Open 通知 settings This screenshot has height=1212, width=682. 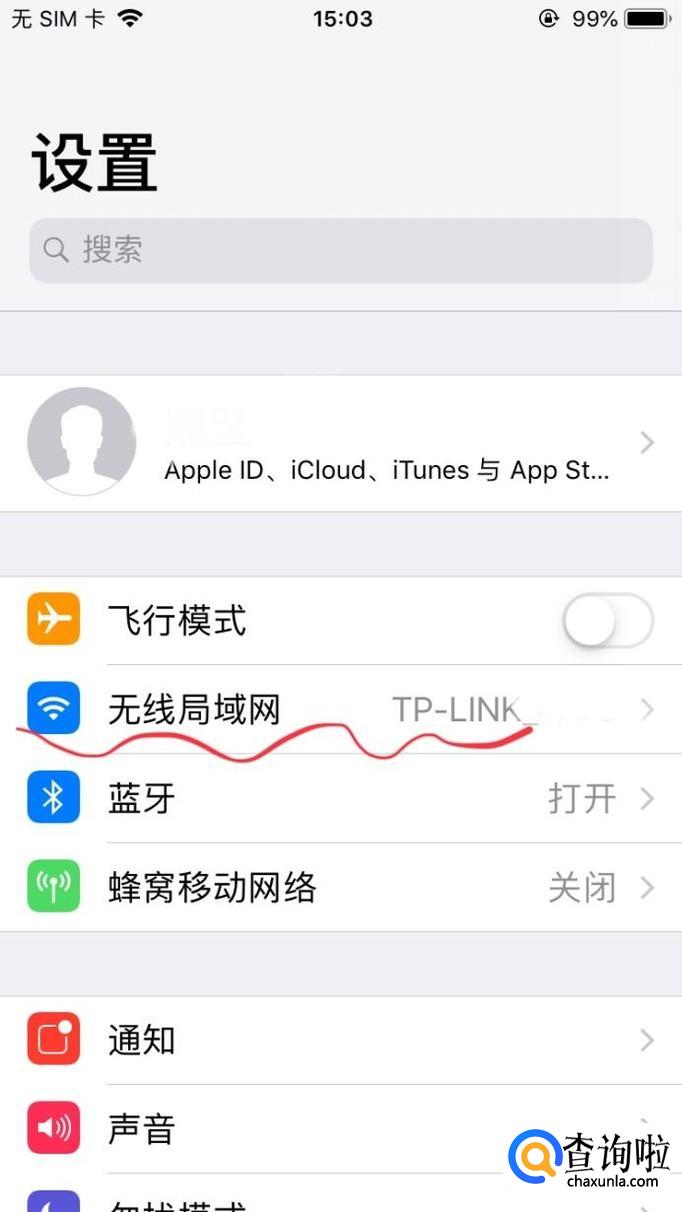coord(341,1040)
